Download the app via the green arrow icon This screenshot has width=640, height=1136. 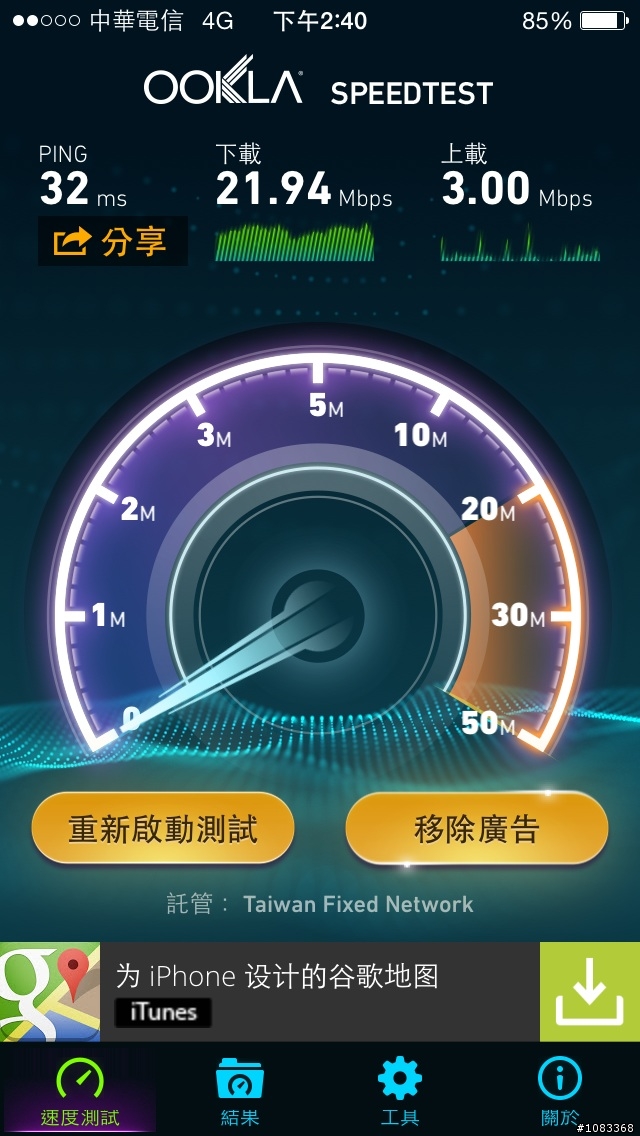coord(590,991)
